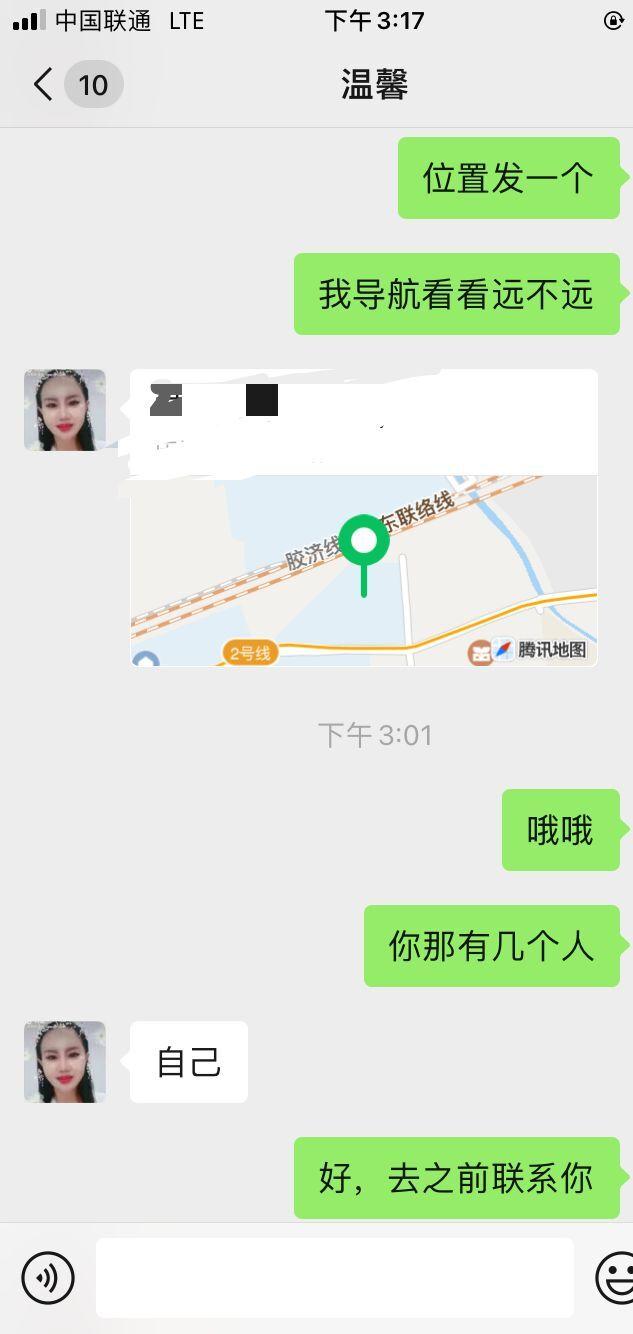The image size is (633, 1334).
Task: Tap the avatar next to the 自己 message
Action: [x=65, y=1062]
